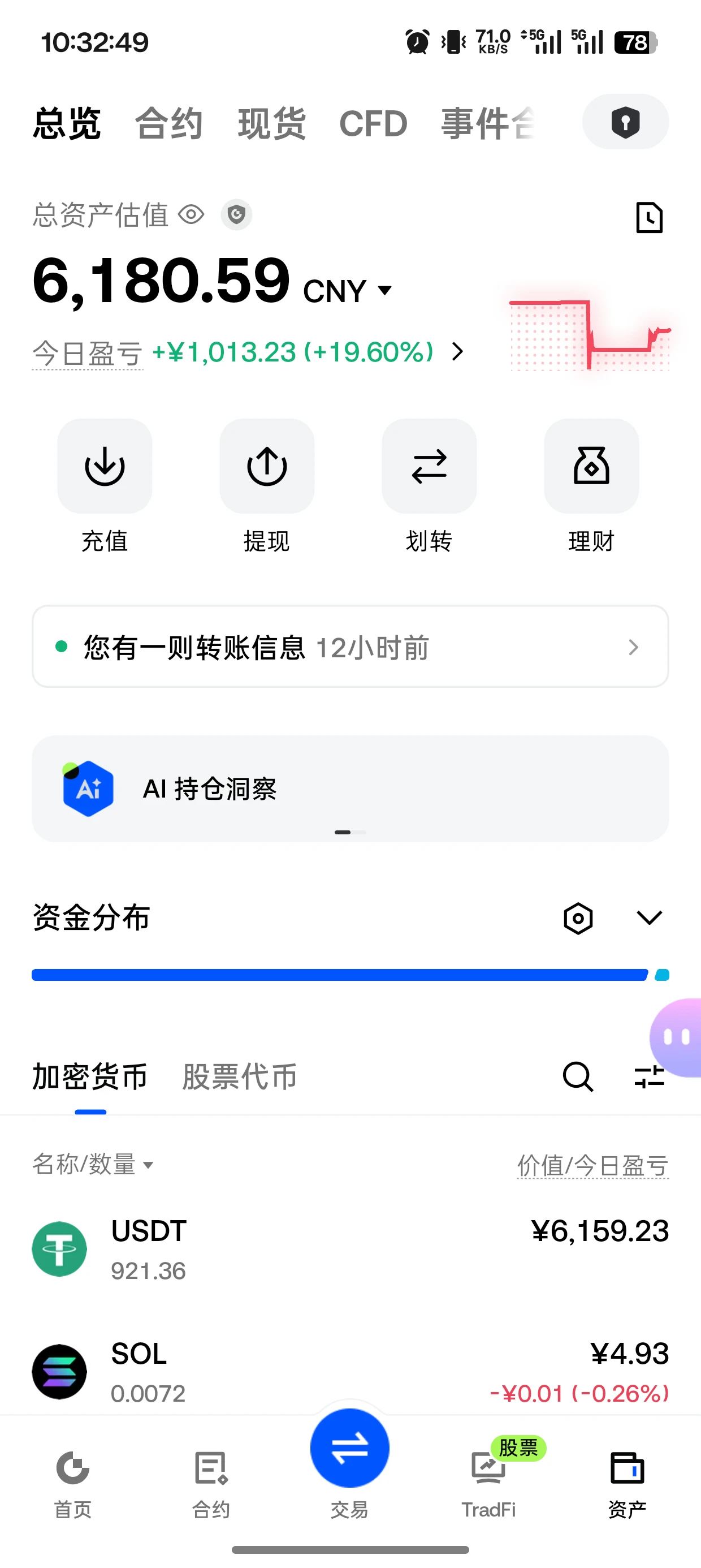This screenshot has width=701, height=1568.
Task: Open the transfer message notification
Action: tap(350, 647)
